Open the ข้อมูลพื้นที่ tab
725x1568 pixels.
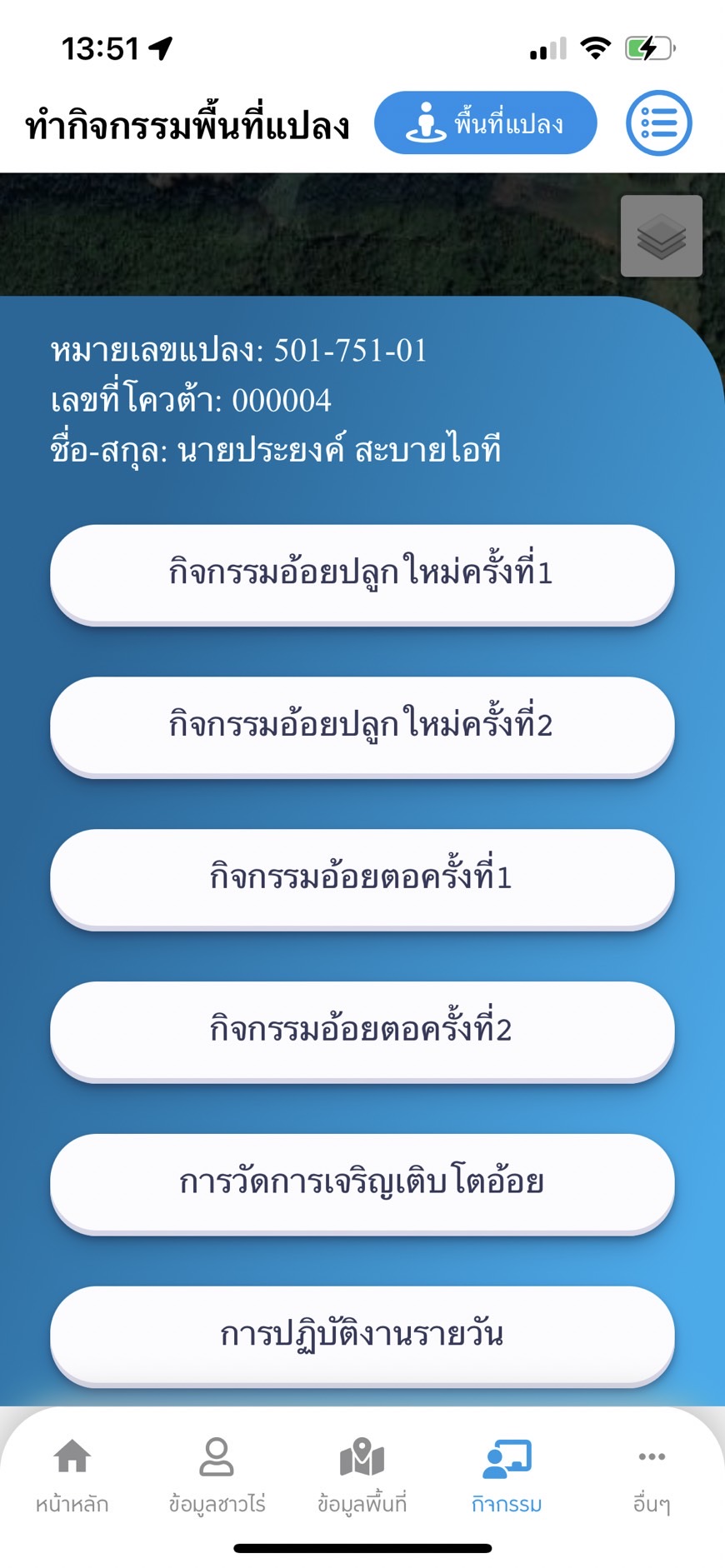click(362, 1475)
